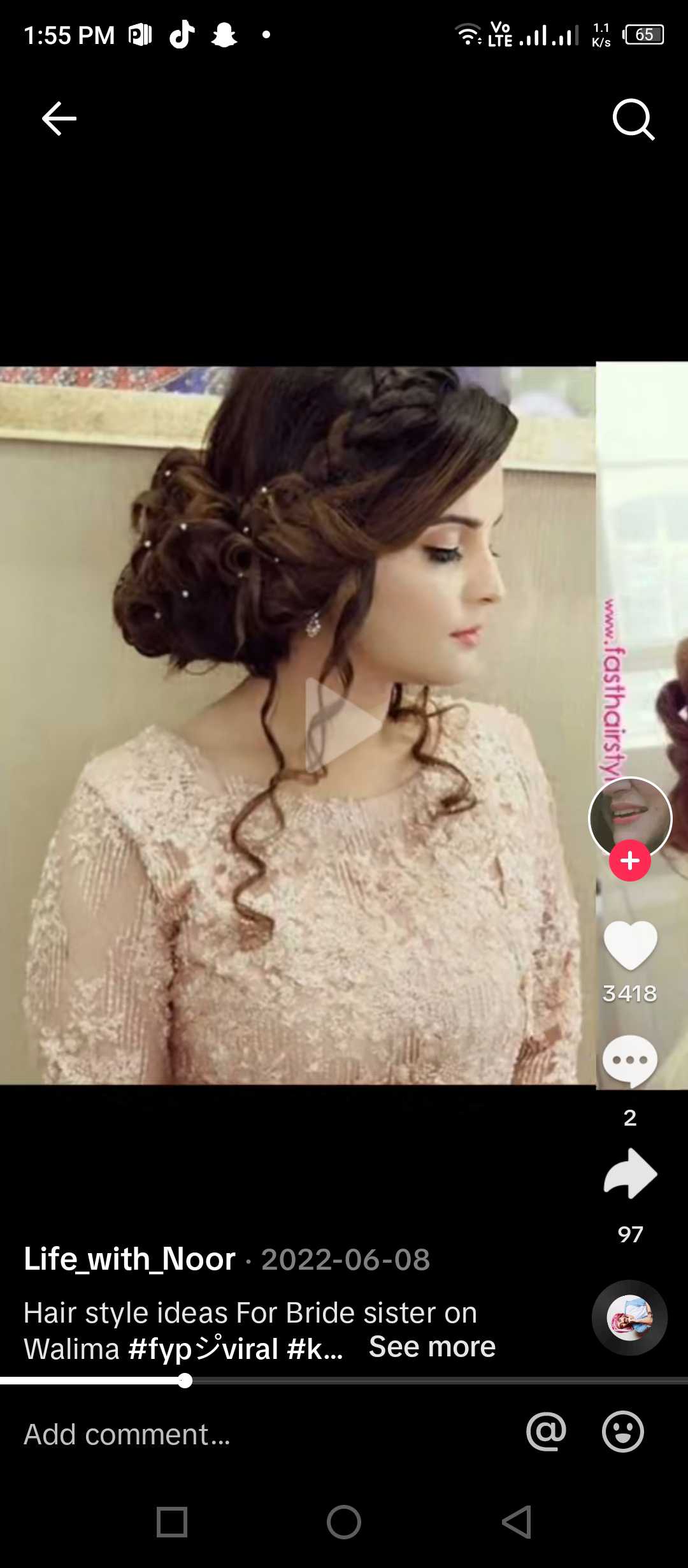
Task: Open Life_with_Noor username
Action: (x=129, y=1259)
